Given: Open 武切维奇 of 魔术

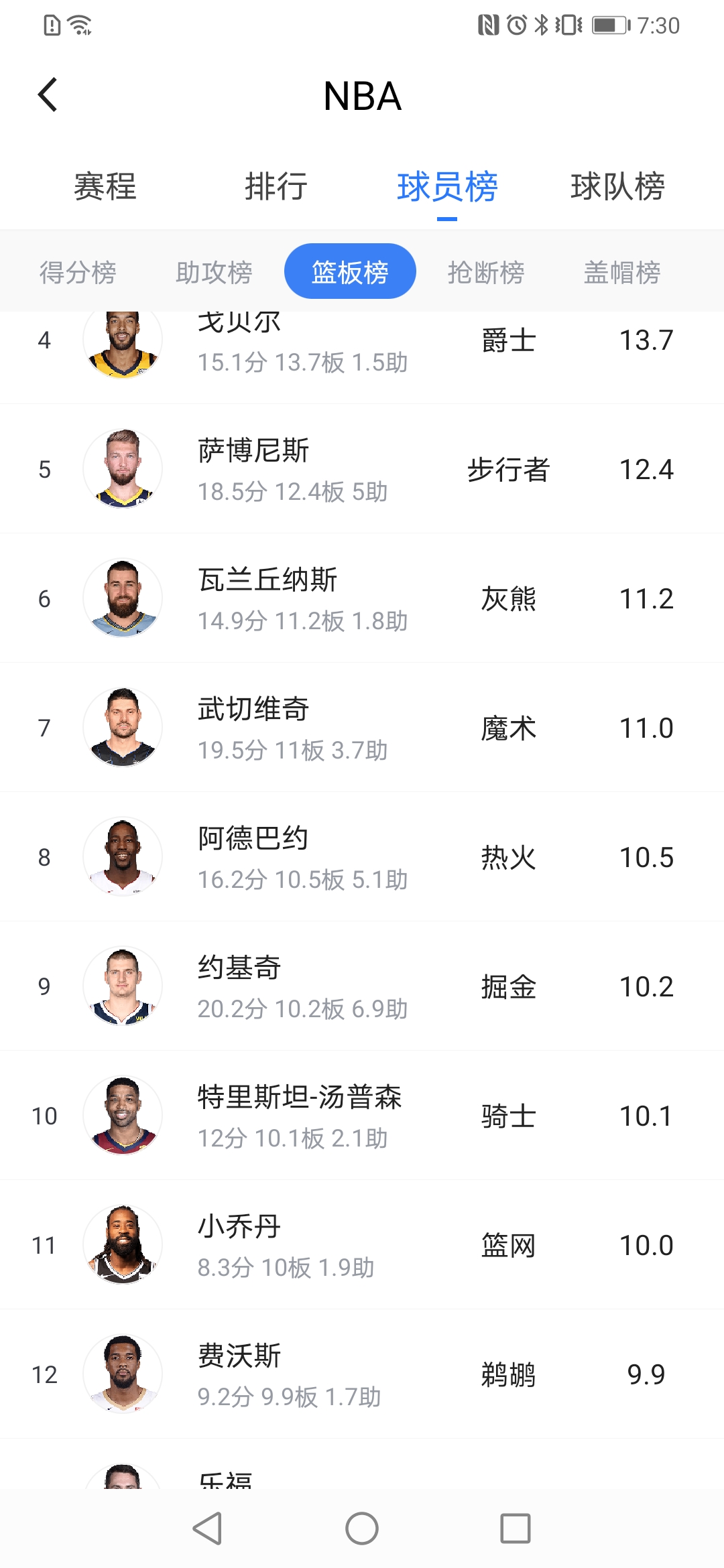Looking at the screenshot, I should pyautogui.click(x=362, y=728).
